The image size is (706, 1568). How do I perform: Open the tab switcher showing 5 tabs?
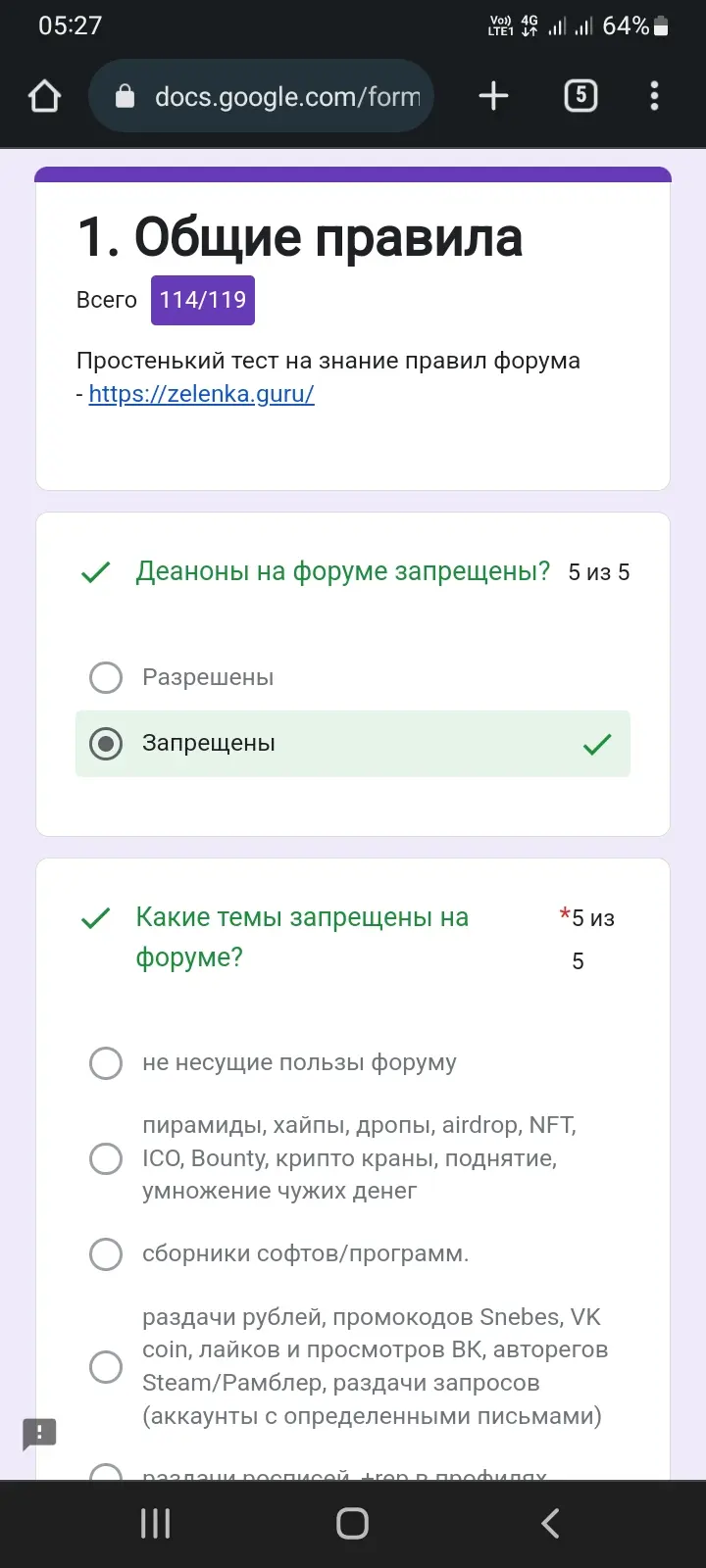click(580, 95)
